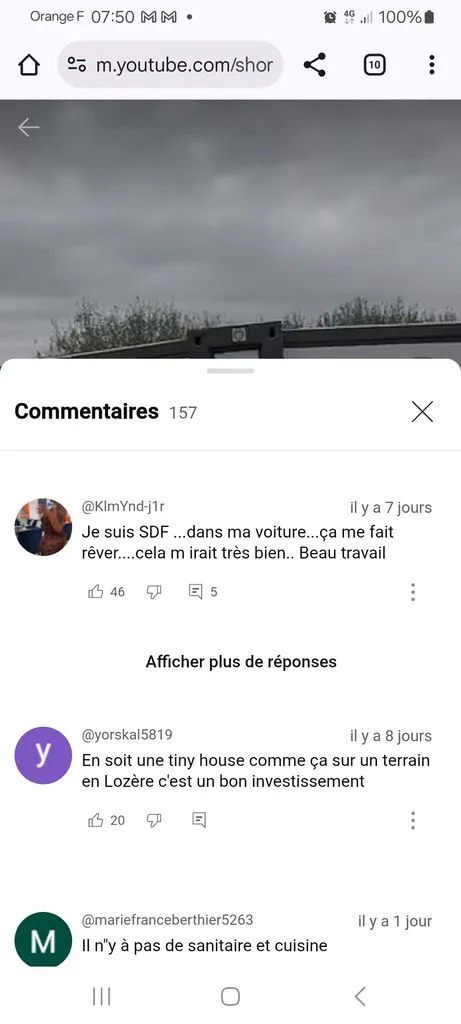Go back from the Shorts video
Screen dimensions: 461x1024
click(29, 127)
